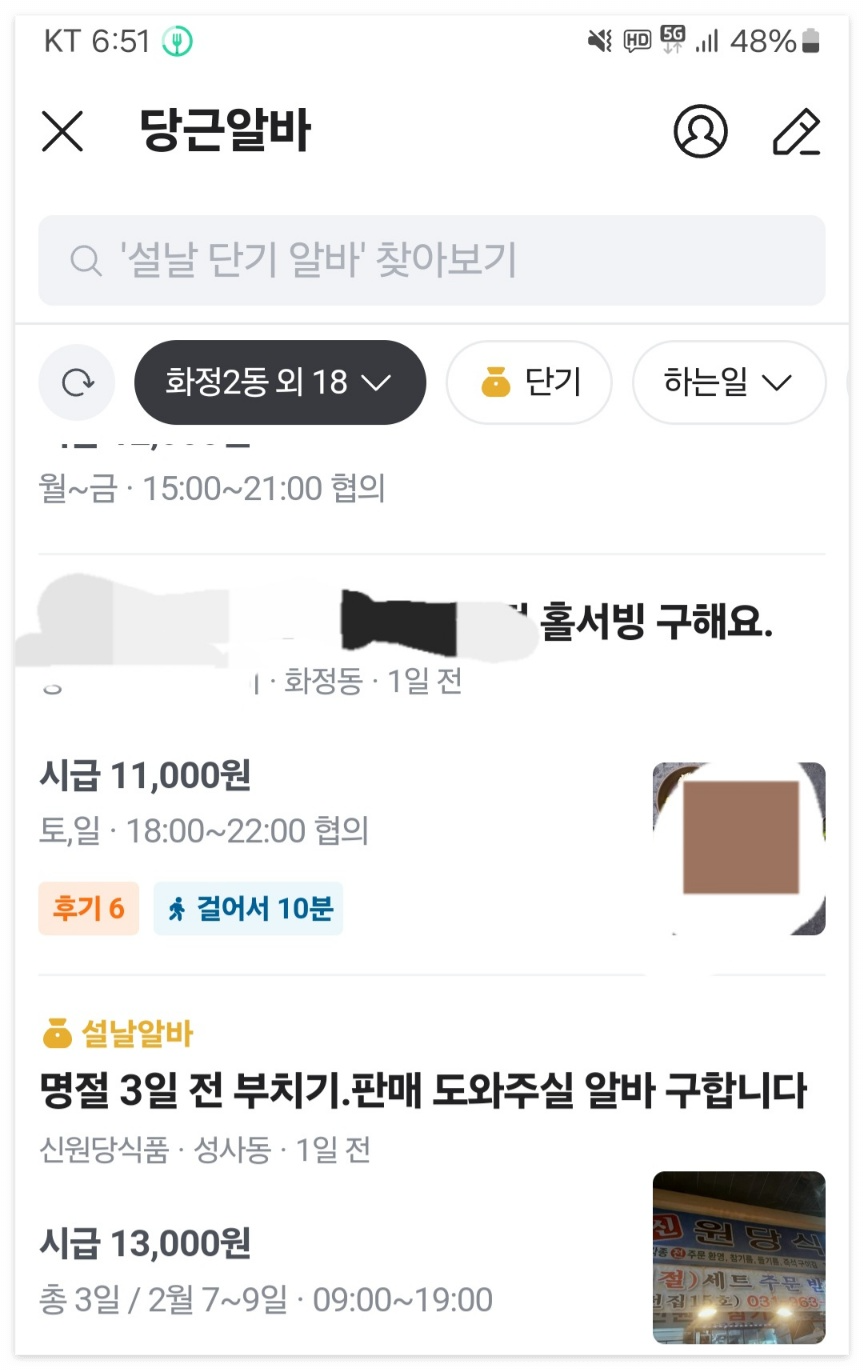This screenshot has width=864, height=1370.
Task: Expand the chevron on the location chip
Action: point(377,382)
